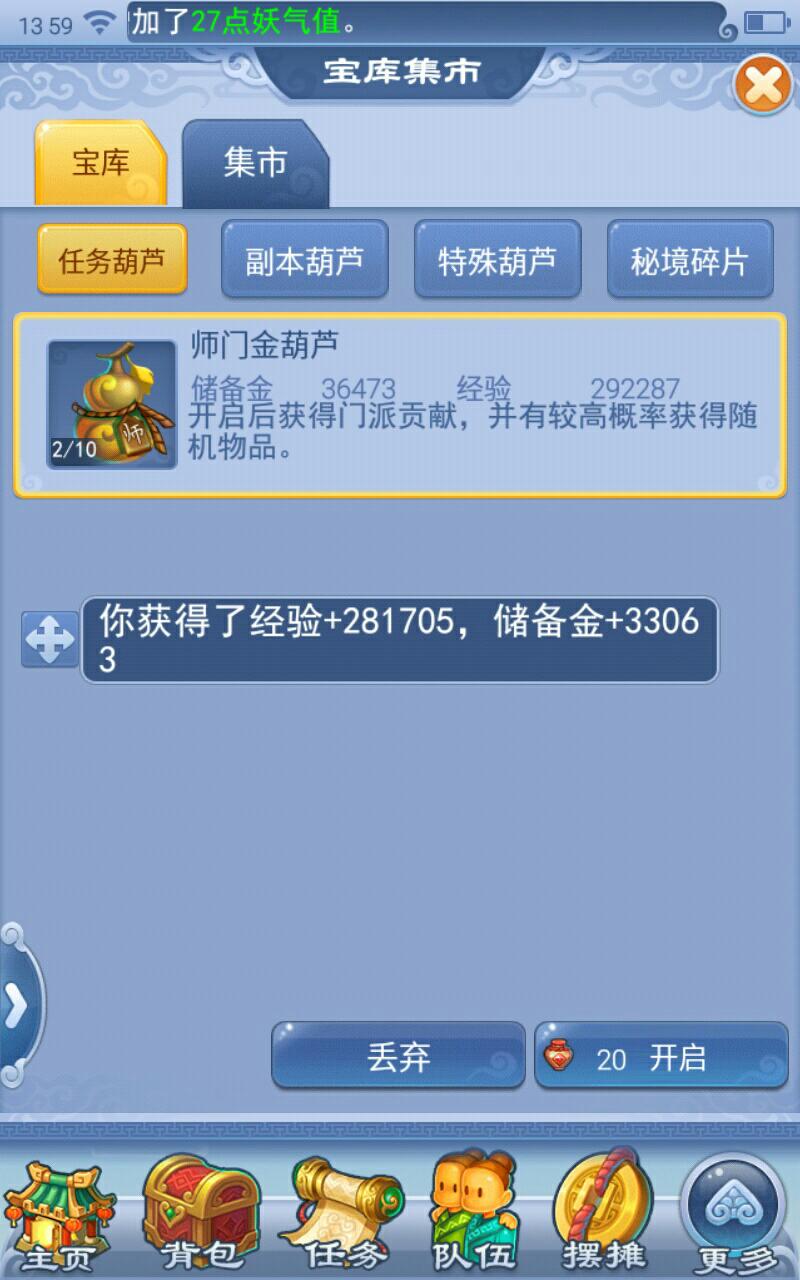This screenshot has height=1280, width=800.
Task: Select the 宝库 tab
Action: coord(100,164)
